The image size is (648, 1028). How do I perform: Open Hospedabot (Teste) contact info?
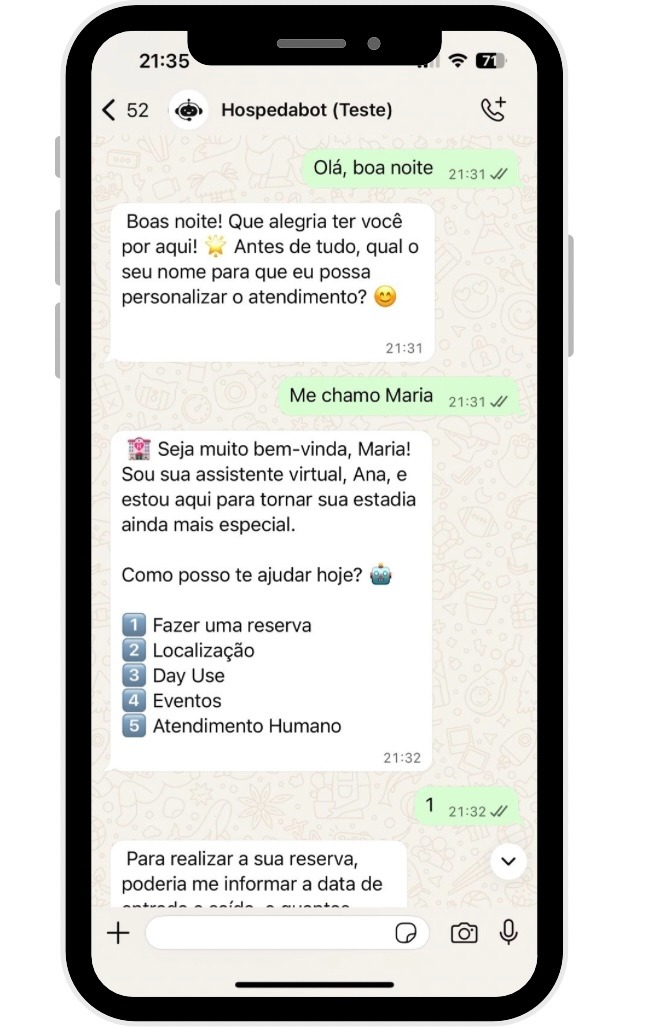pos(306,110)
